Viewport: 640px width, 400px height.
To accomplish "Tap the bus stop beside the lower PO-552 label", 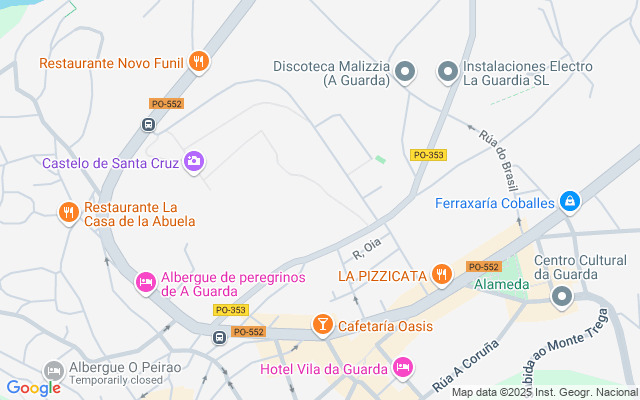I will pos(220,338).
